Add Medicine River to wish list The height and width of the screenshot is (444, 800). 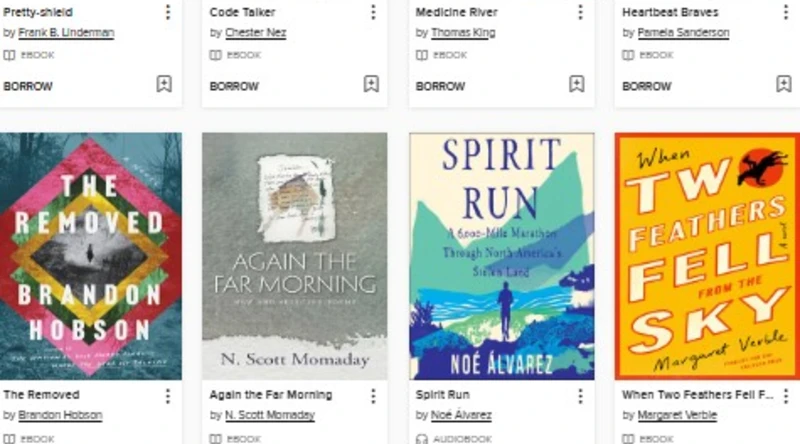click(x=577, y=85)
